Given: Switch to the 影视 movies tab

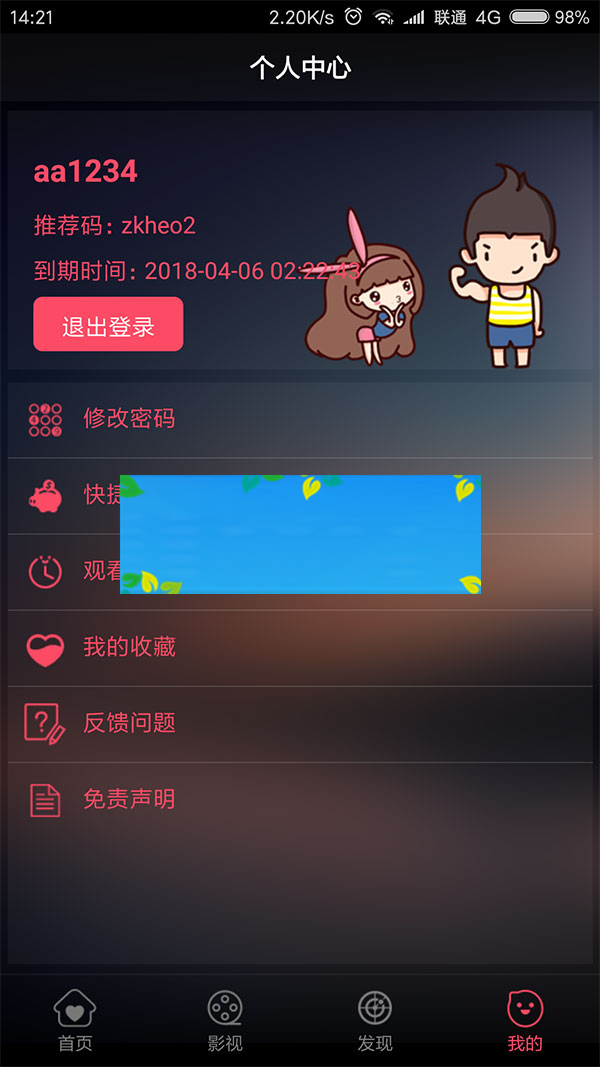Looking at the screenshot, I should point(225,1020).
